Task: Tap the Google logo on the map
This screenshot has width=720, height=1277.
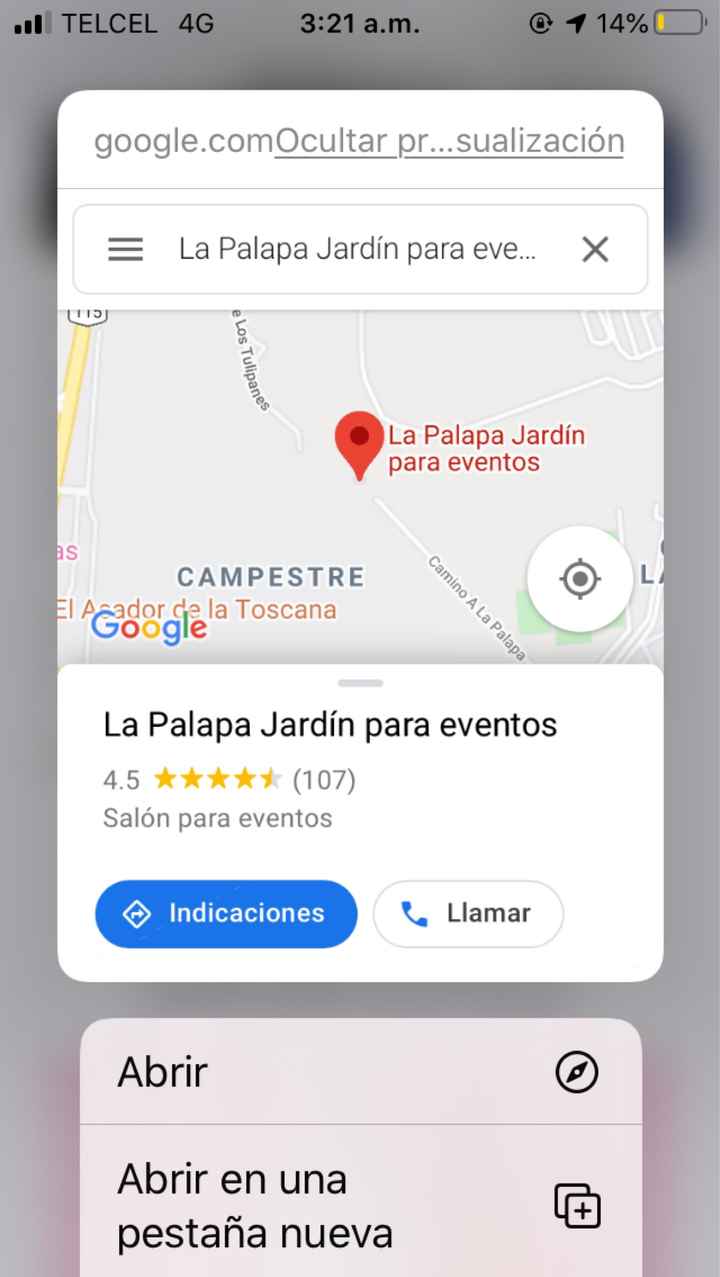Action: coord(148,627)
